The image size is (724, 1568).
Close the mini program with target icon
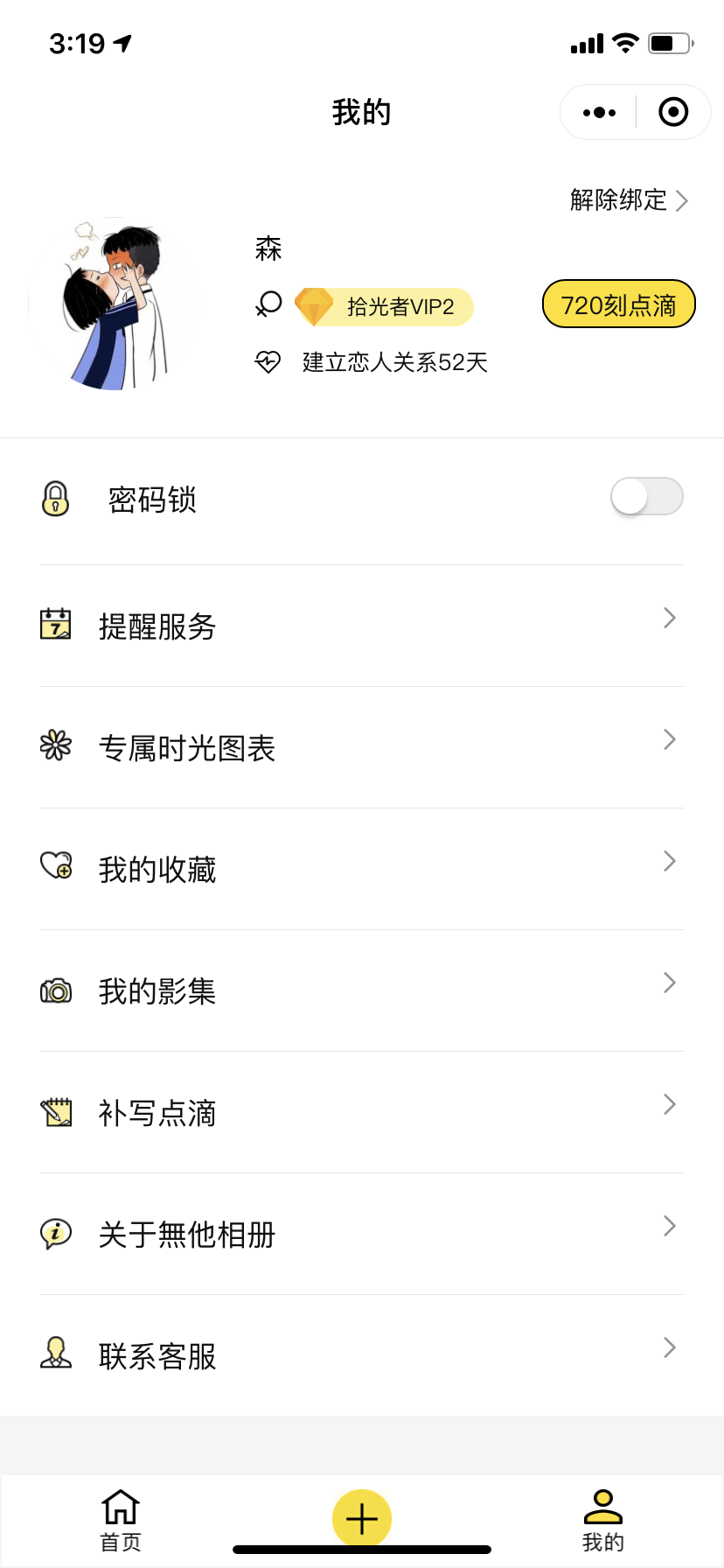tap(673, 112)
